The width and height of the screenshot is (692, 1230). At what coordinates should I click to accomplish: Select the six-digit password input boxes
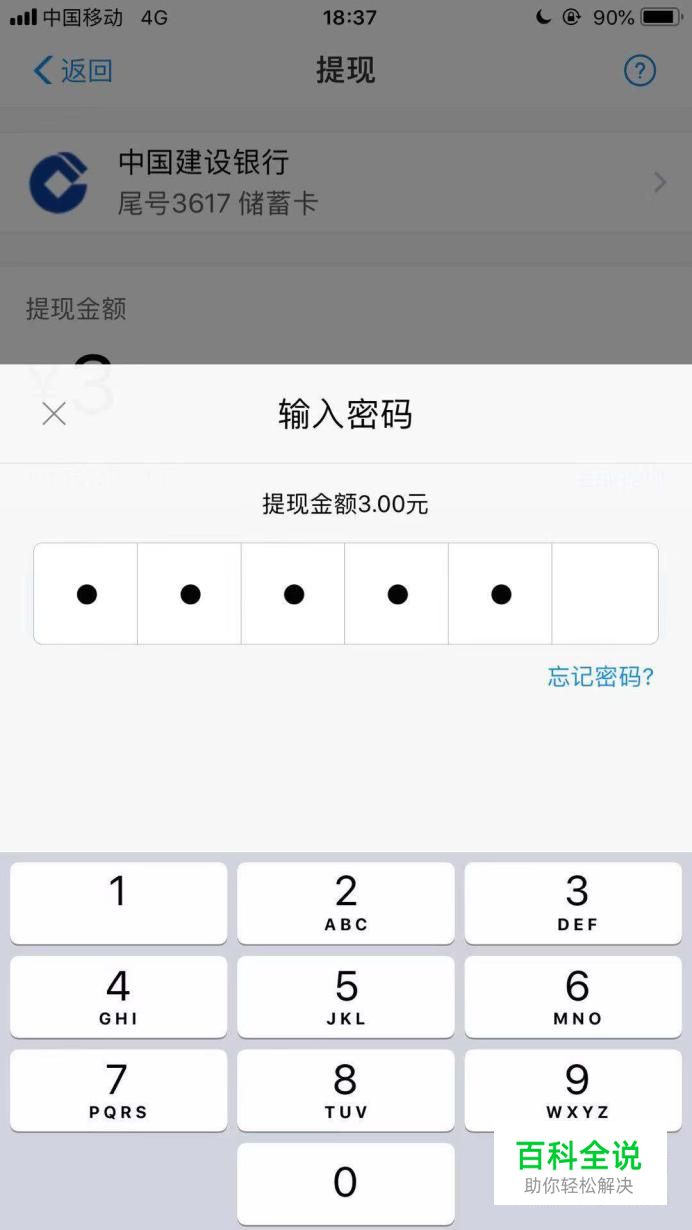point(346,594)
